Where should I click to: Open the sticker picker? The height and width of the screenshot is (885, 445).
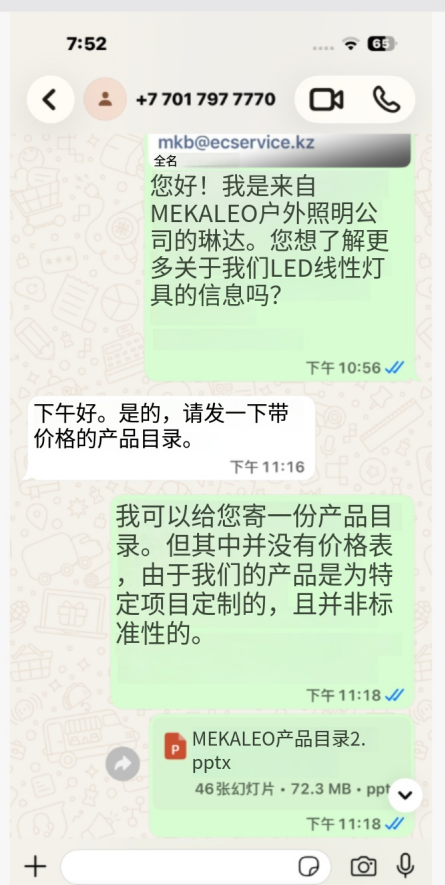pos(309,866)
